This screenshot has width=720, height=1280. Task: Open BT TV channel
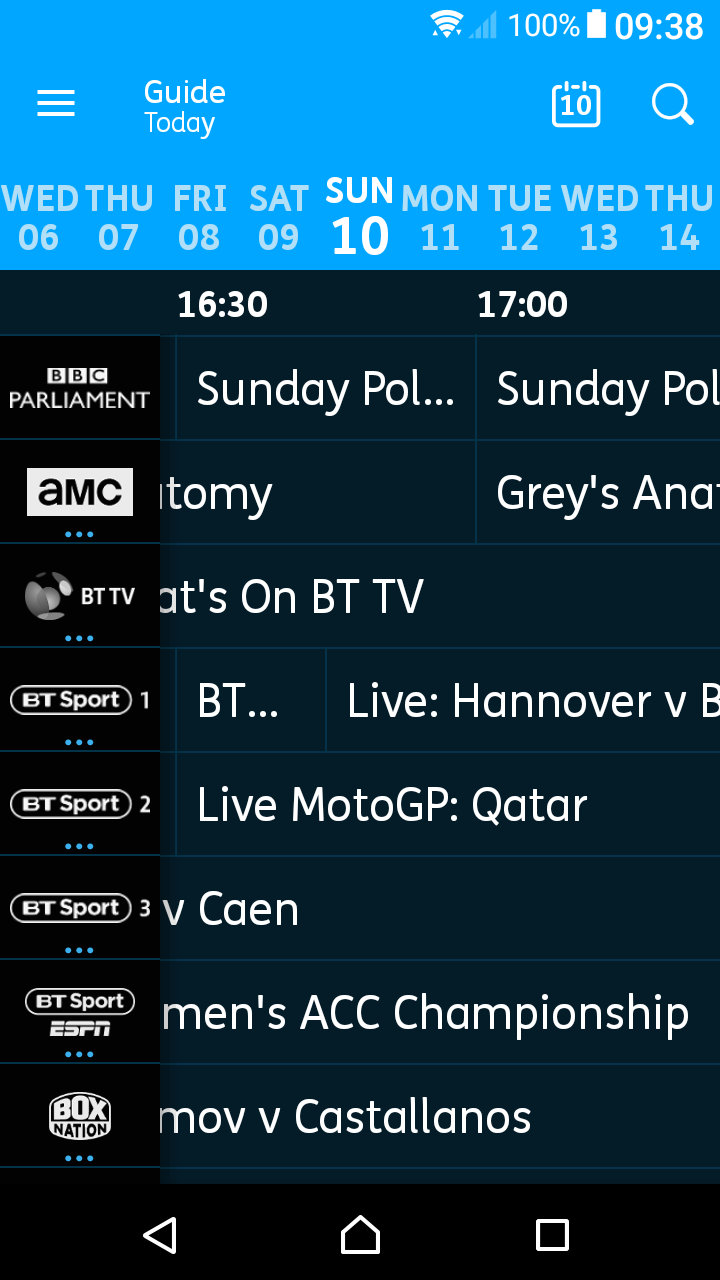[80, 596]
